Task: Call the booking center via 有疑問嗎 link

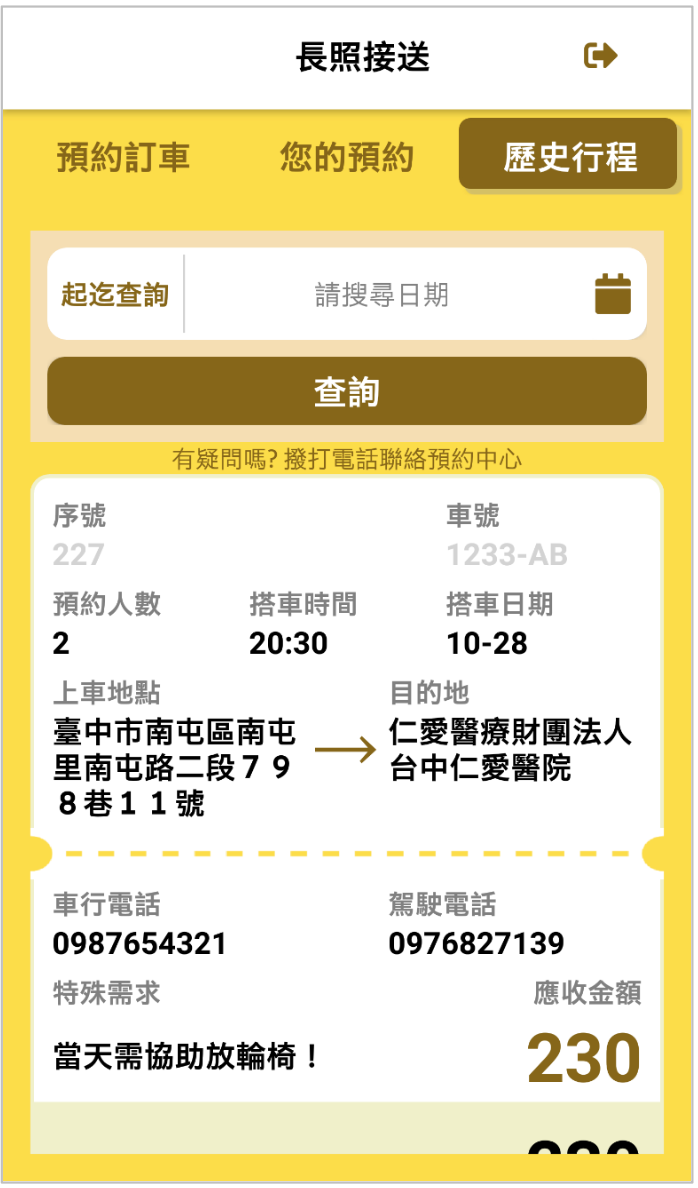Action: pos(347,459)
